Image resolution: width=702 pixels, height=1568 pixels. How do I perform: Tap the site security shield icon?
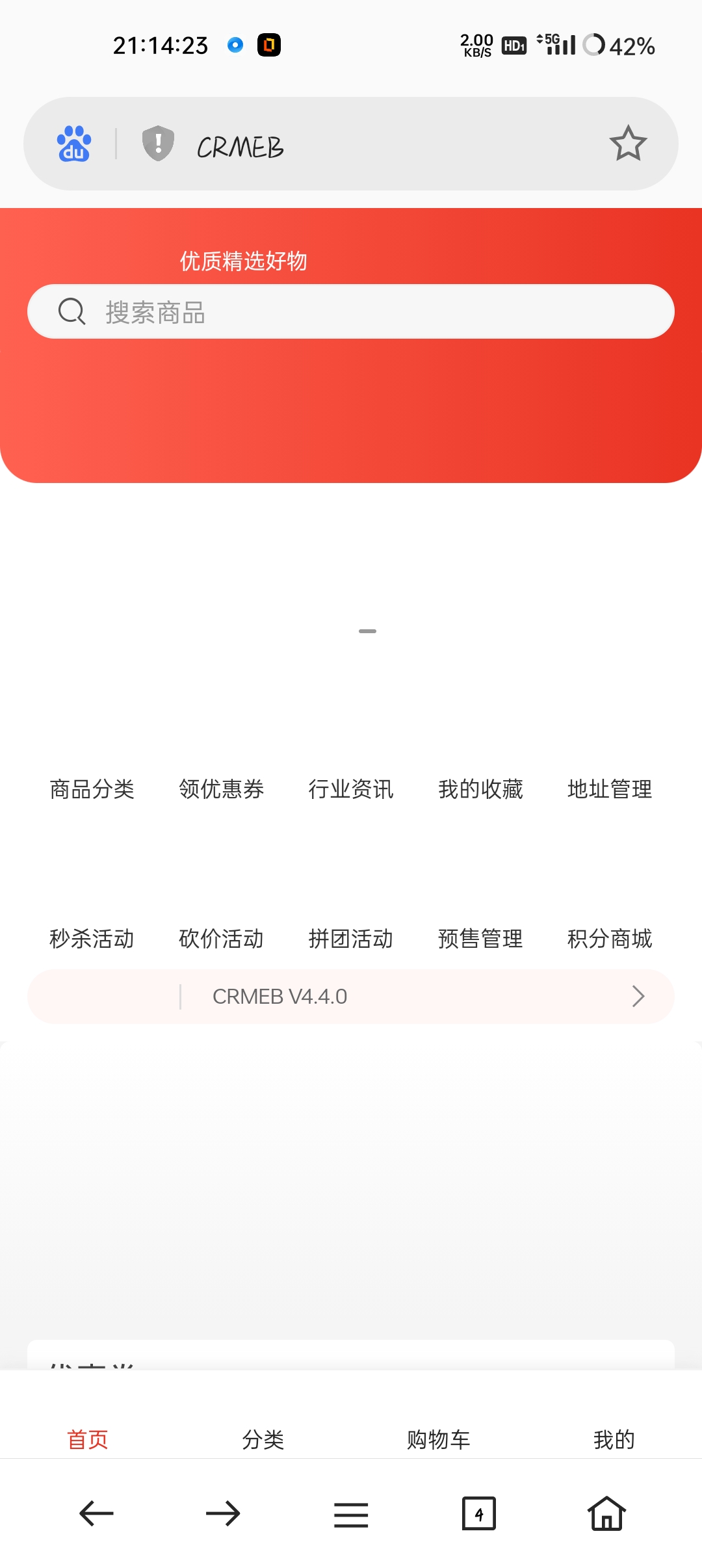click(x=158, y=143)
